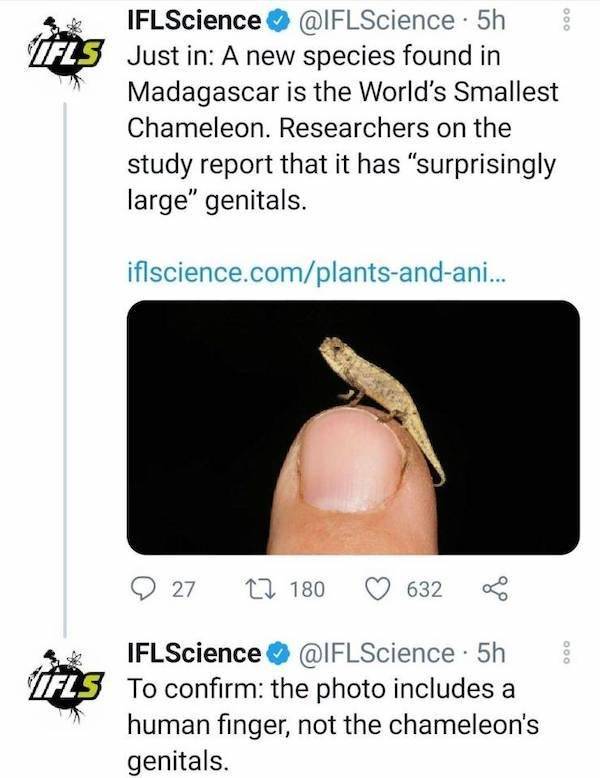
Task: Like the World's Smallest Chameleon tweet
Action: (383, 590)
